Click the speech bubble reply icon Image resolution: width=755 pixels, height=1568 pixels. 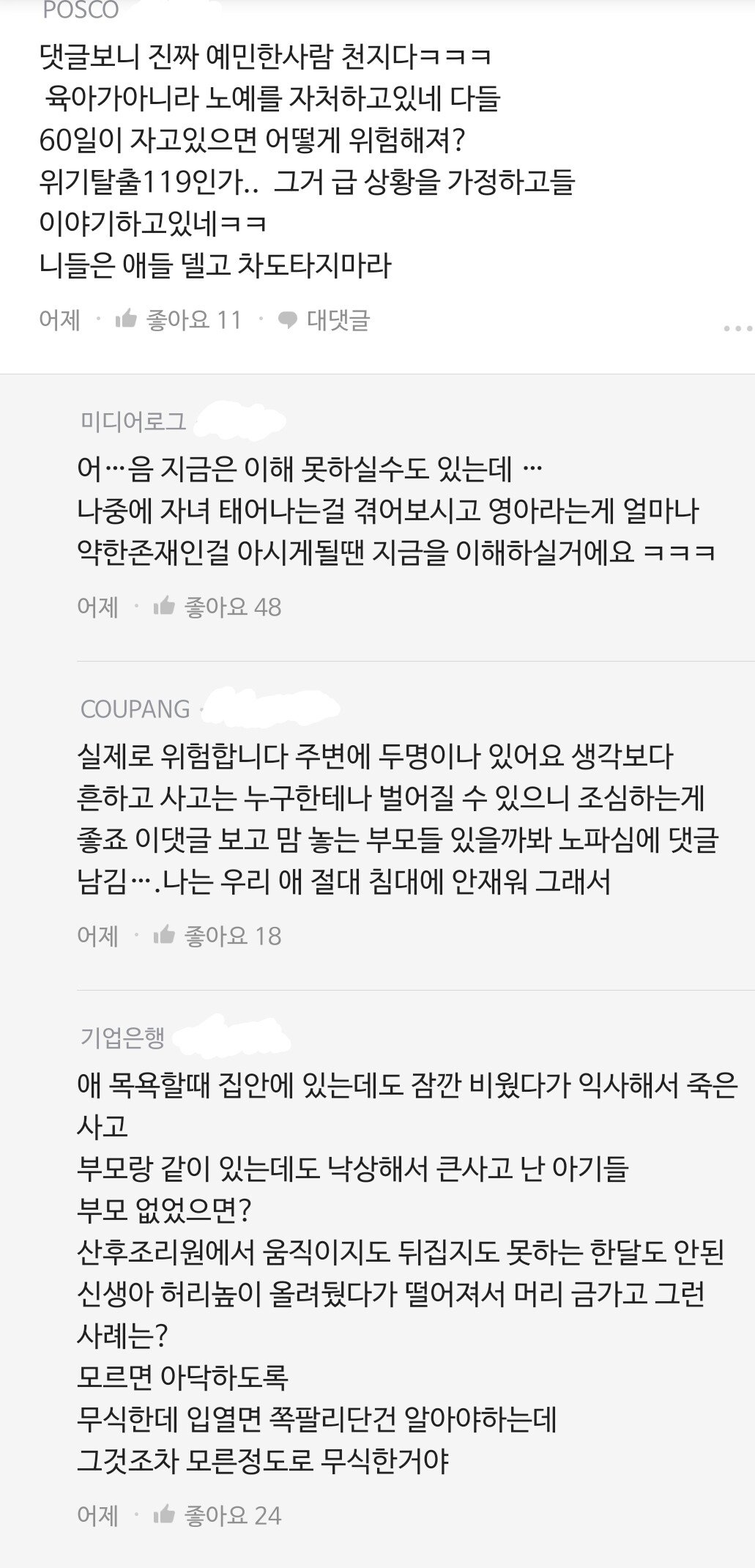pos(286,319)
